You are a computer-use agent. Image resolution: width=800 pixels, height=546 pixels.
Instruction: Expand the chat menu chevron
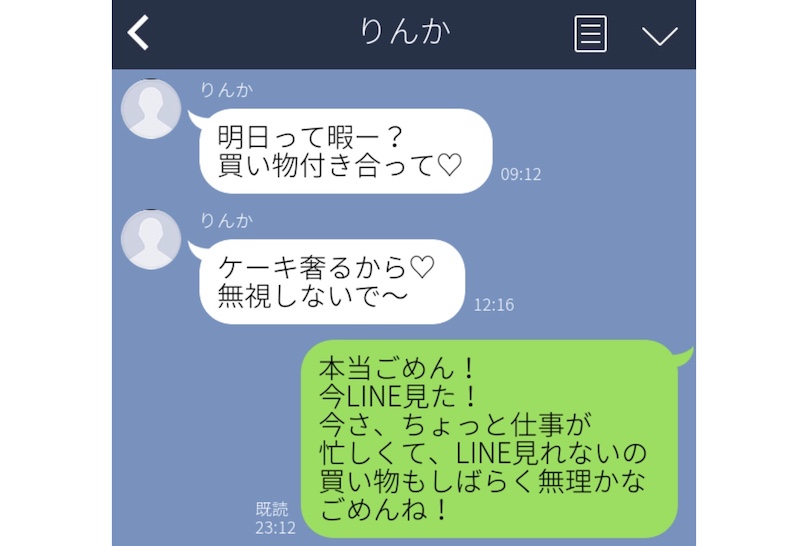[659, 36]
